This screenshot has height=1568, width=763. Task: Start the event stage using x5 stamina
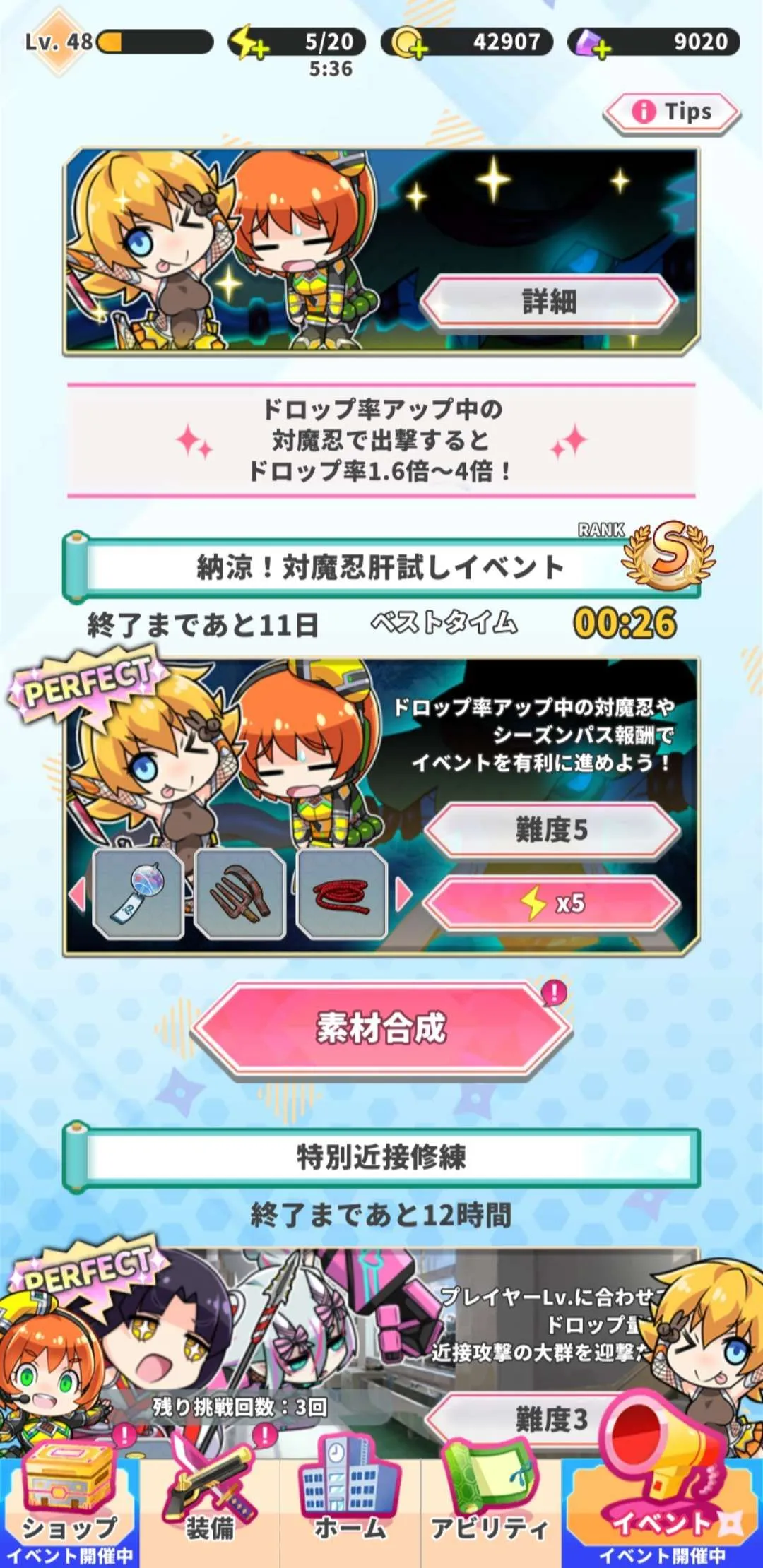click(x=551, y=903)
